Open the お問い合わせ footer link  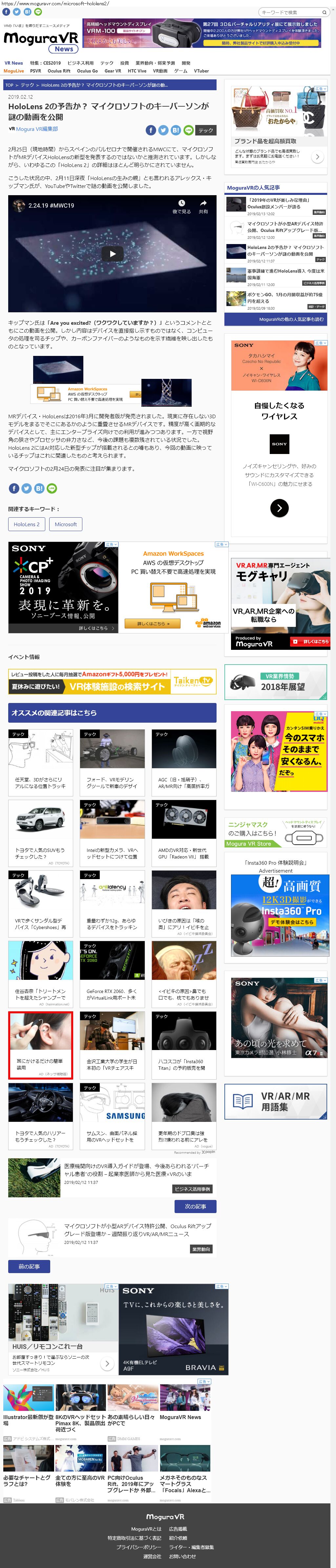[182, 1556]
